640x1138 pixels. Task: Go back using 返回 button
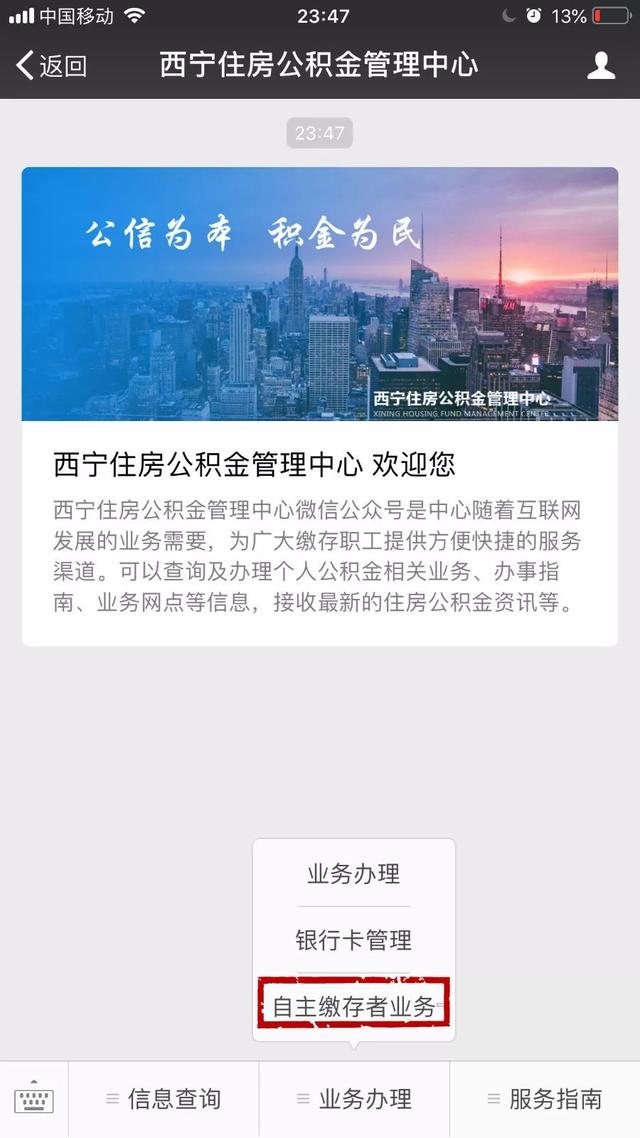click(52, 66)
